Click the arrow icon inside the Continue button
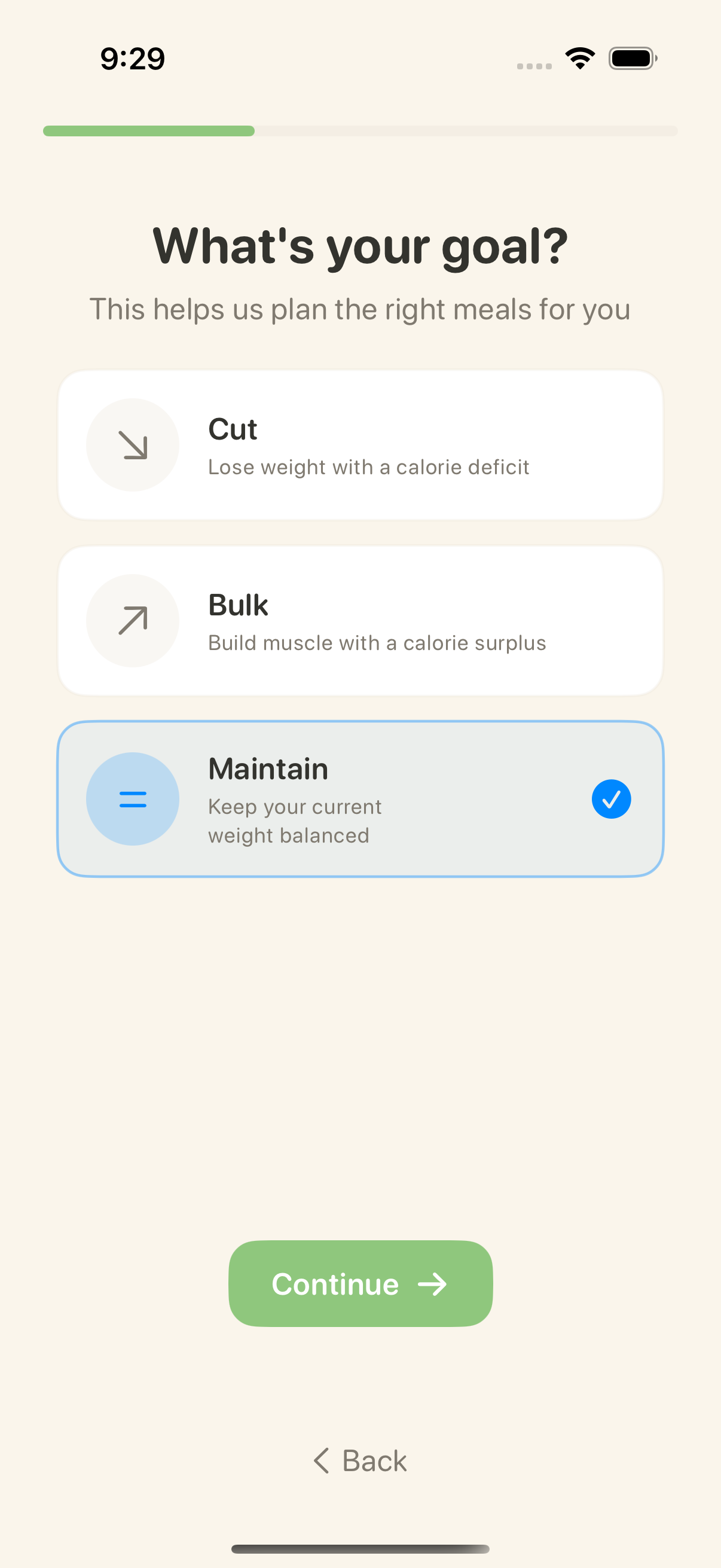721x1568 pixels. click(x=433, y=1285)
